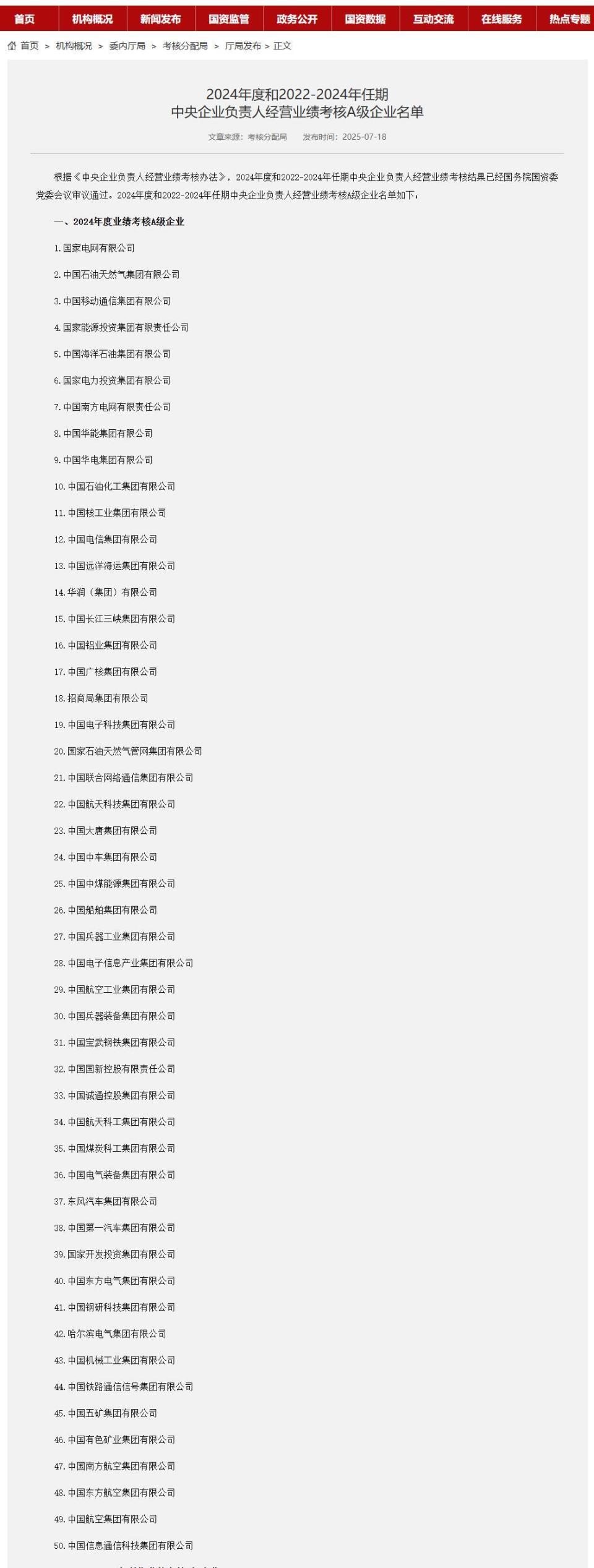594x1568 pixels.
Task: Go to 委内厅局 in the breadcrumb
Action: coord(127,46)
